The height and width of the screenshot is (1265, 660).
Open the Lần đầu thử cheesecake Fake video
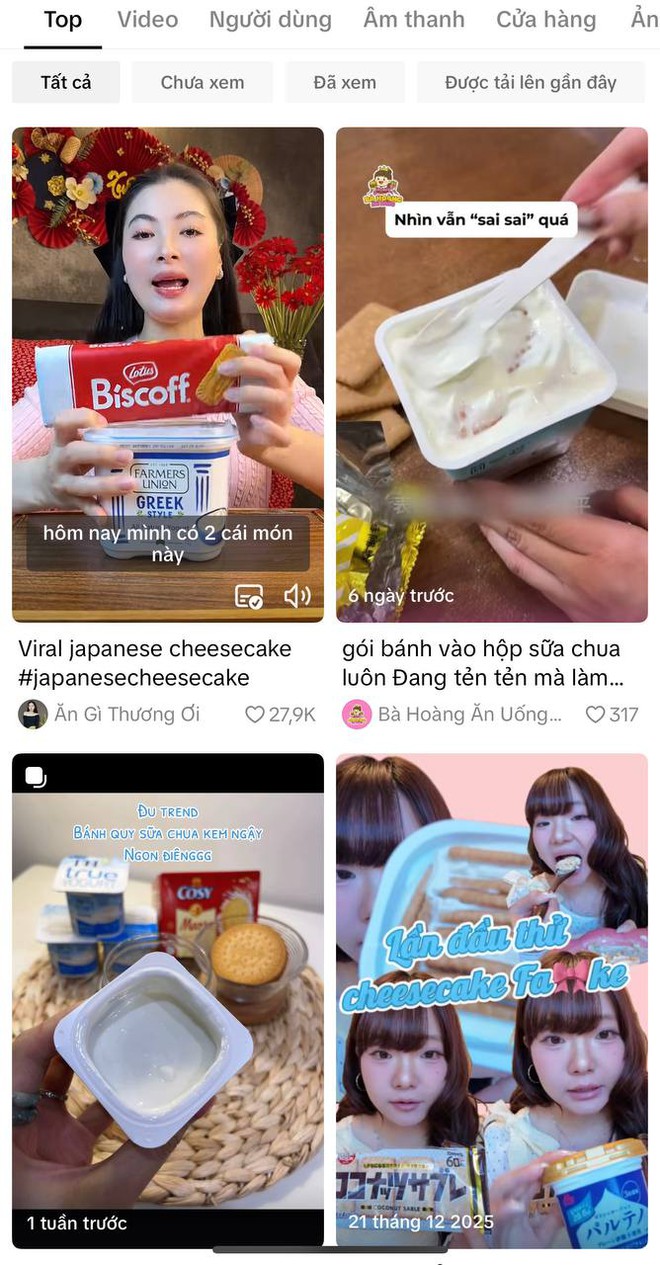point(492,1000)
